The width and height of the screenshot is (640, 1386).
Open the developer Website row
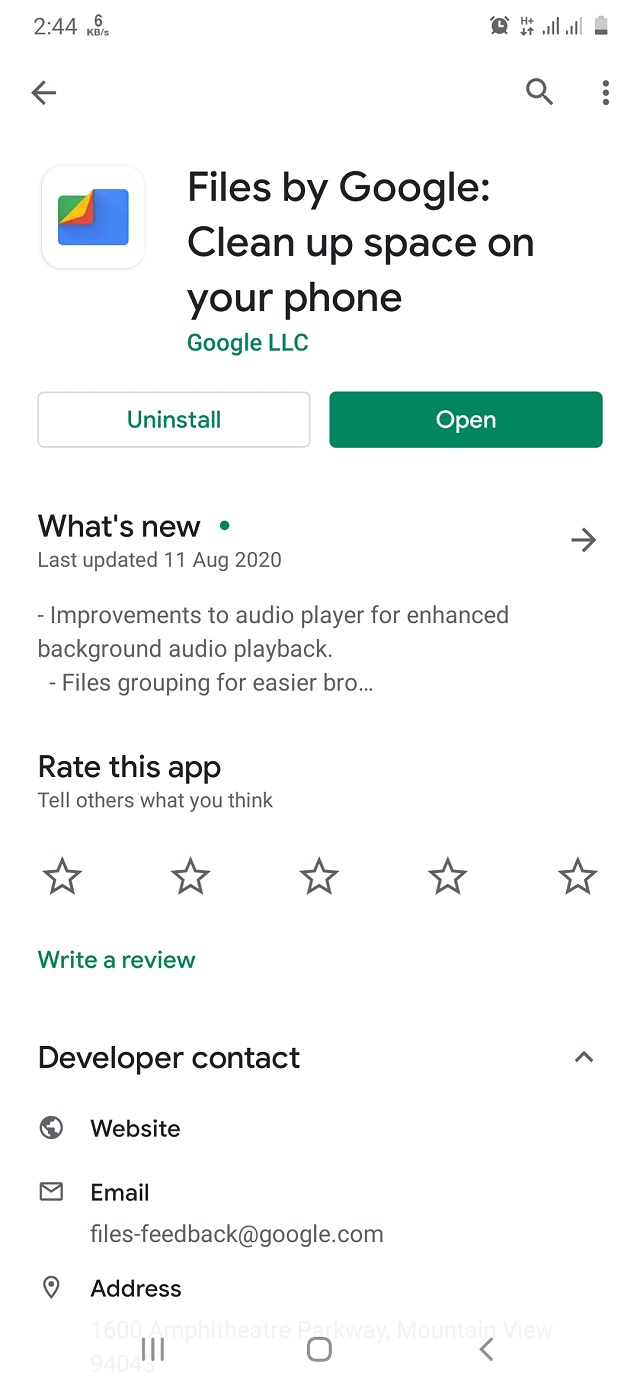tap(135, 1129)
